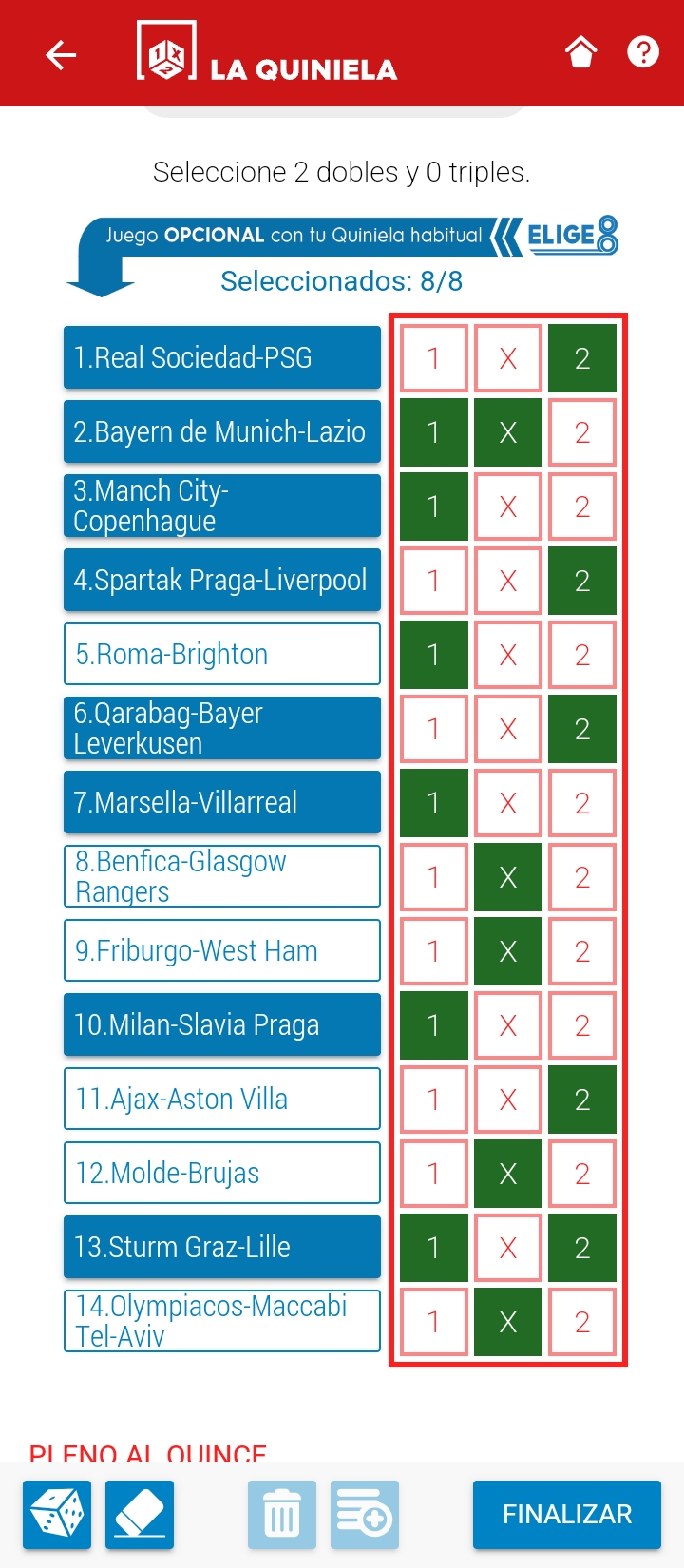Image resolution: width=684 pixels, height=1568 pixels.
Task: Select 1 for Real Sociedad-PSG
Action: 433,358
